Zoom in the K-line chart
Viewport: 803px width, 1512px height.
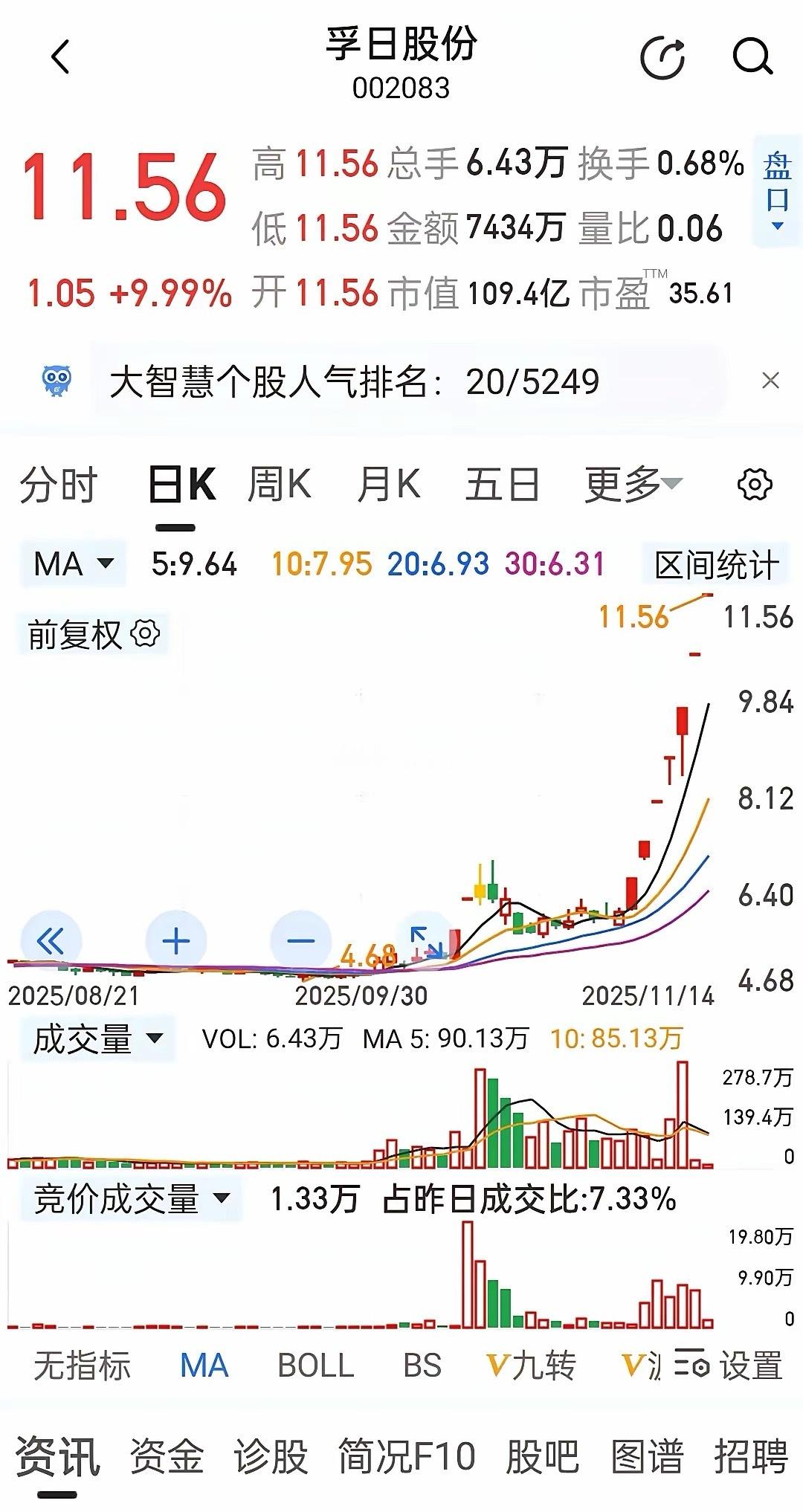pos(176,941)
